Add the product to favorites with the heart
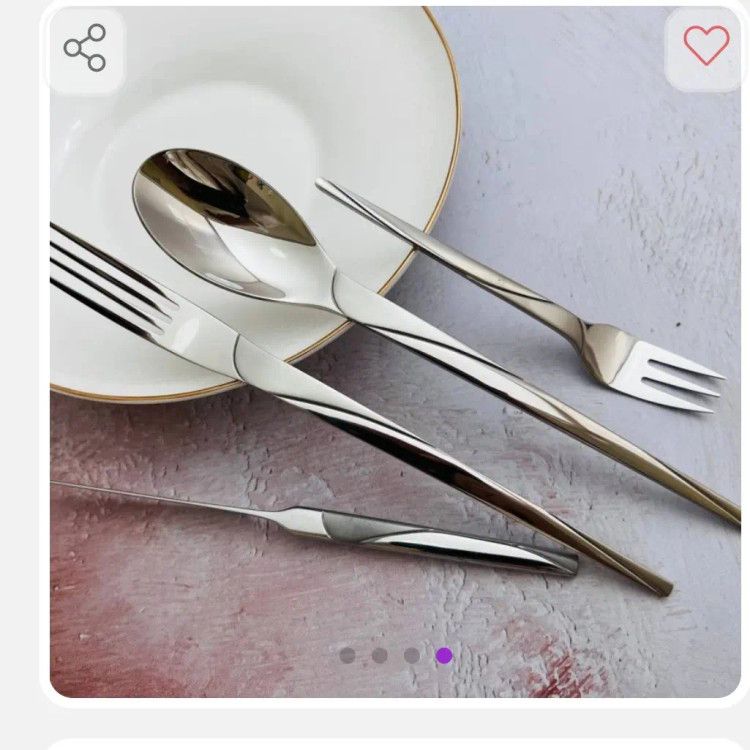750x750 pixels. 706,46
